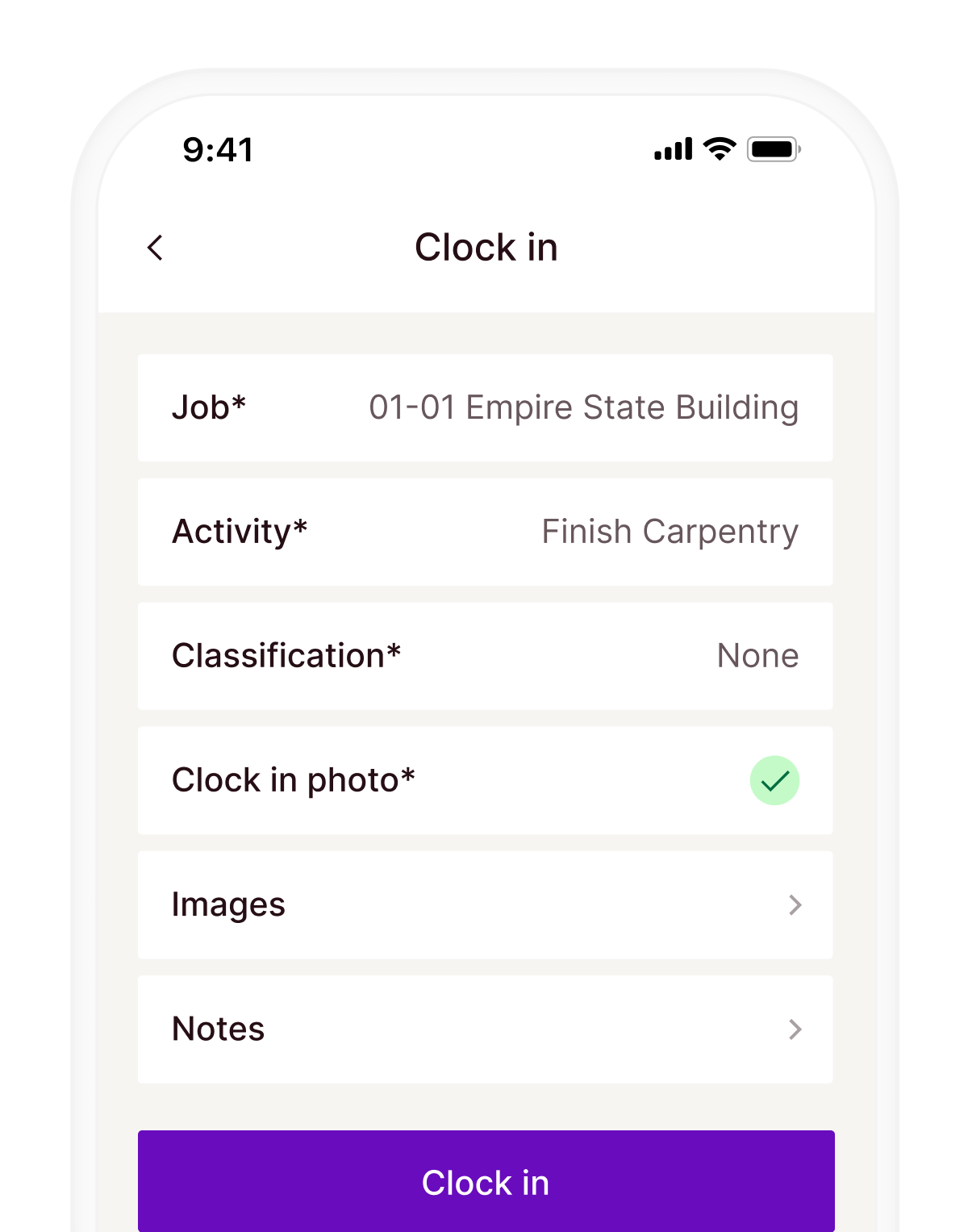The height and width of the screenshot is (1232, 968).
Task: Open the Classification selector
Action: tap(485, 656)
